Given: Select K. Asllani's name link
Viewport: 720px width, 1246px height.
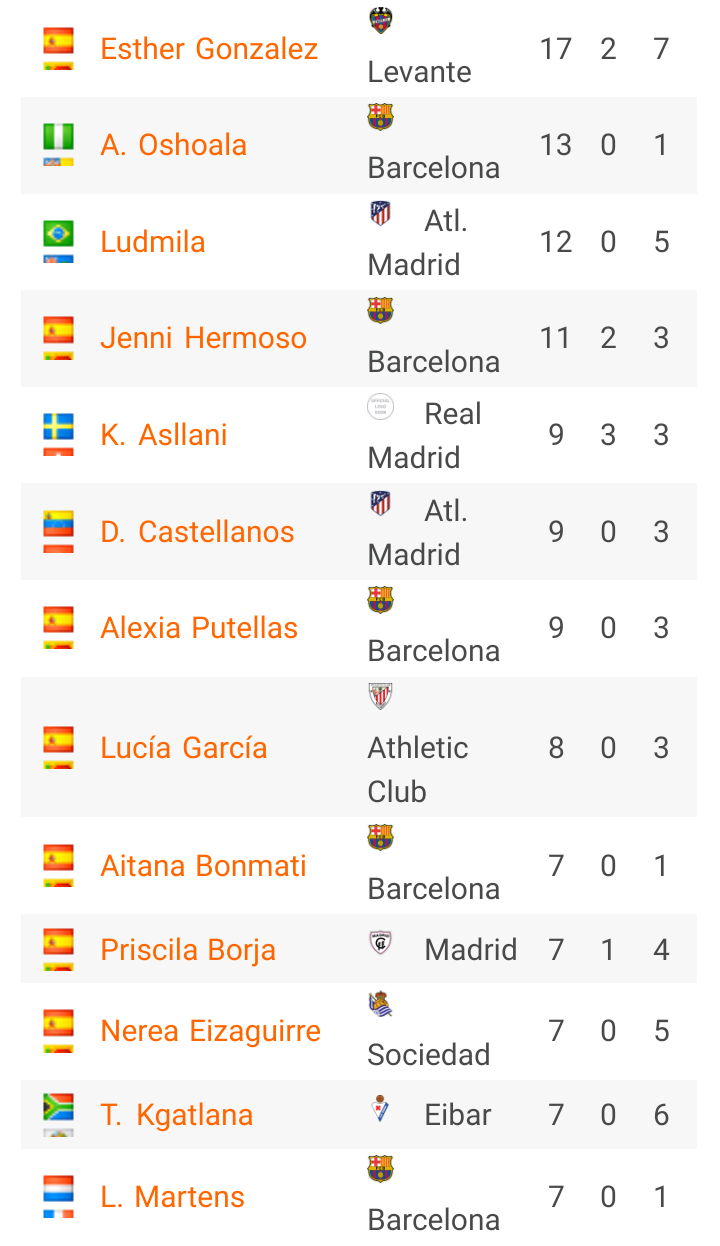Looking at the screenshot, I should 163,435.
